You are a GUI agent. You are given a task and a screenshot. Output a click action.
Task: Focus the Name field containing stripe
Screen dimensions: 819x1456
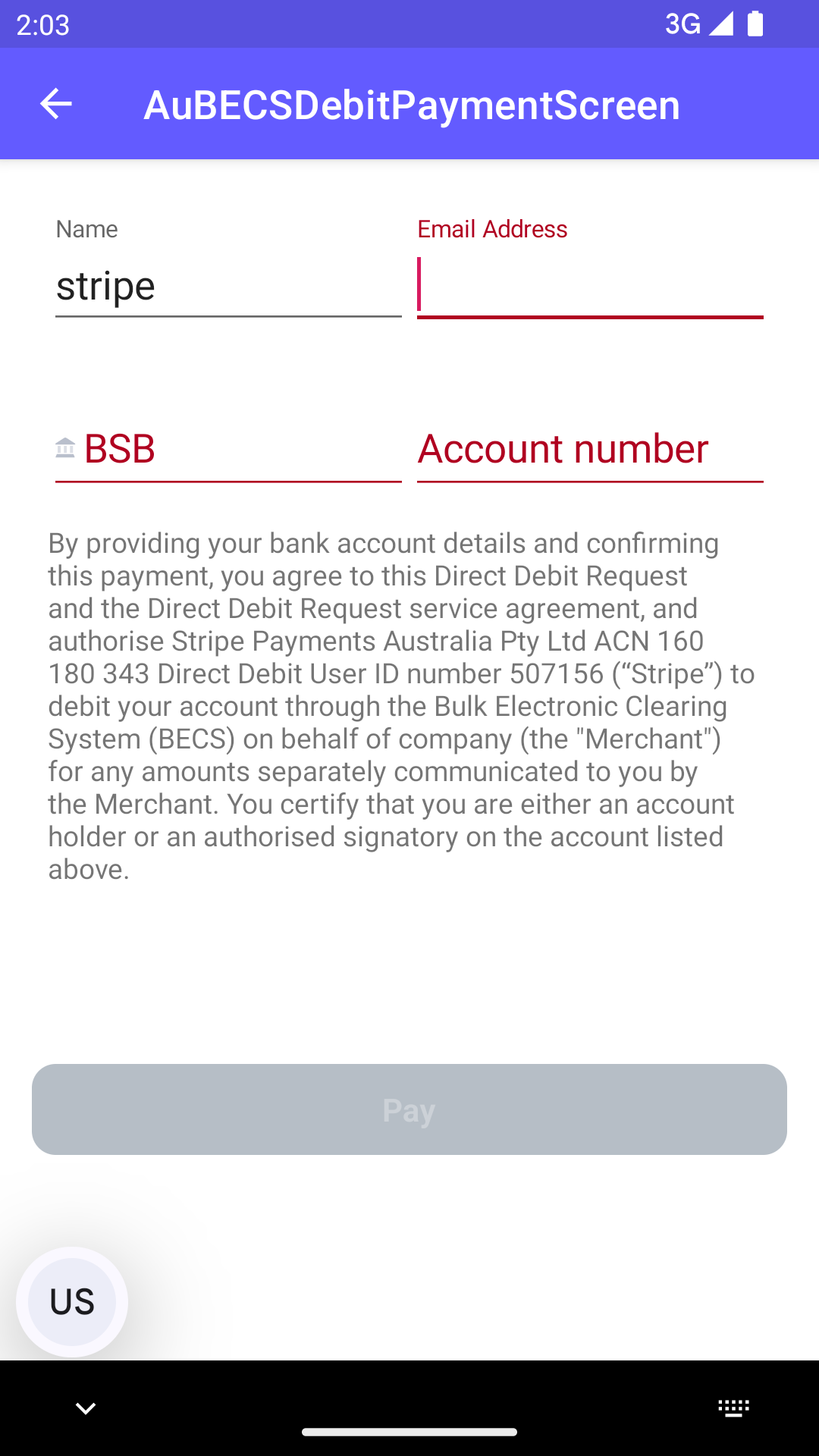click(x=227, y=287)
